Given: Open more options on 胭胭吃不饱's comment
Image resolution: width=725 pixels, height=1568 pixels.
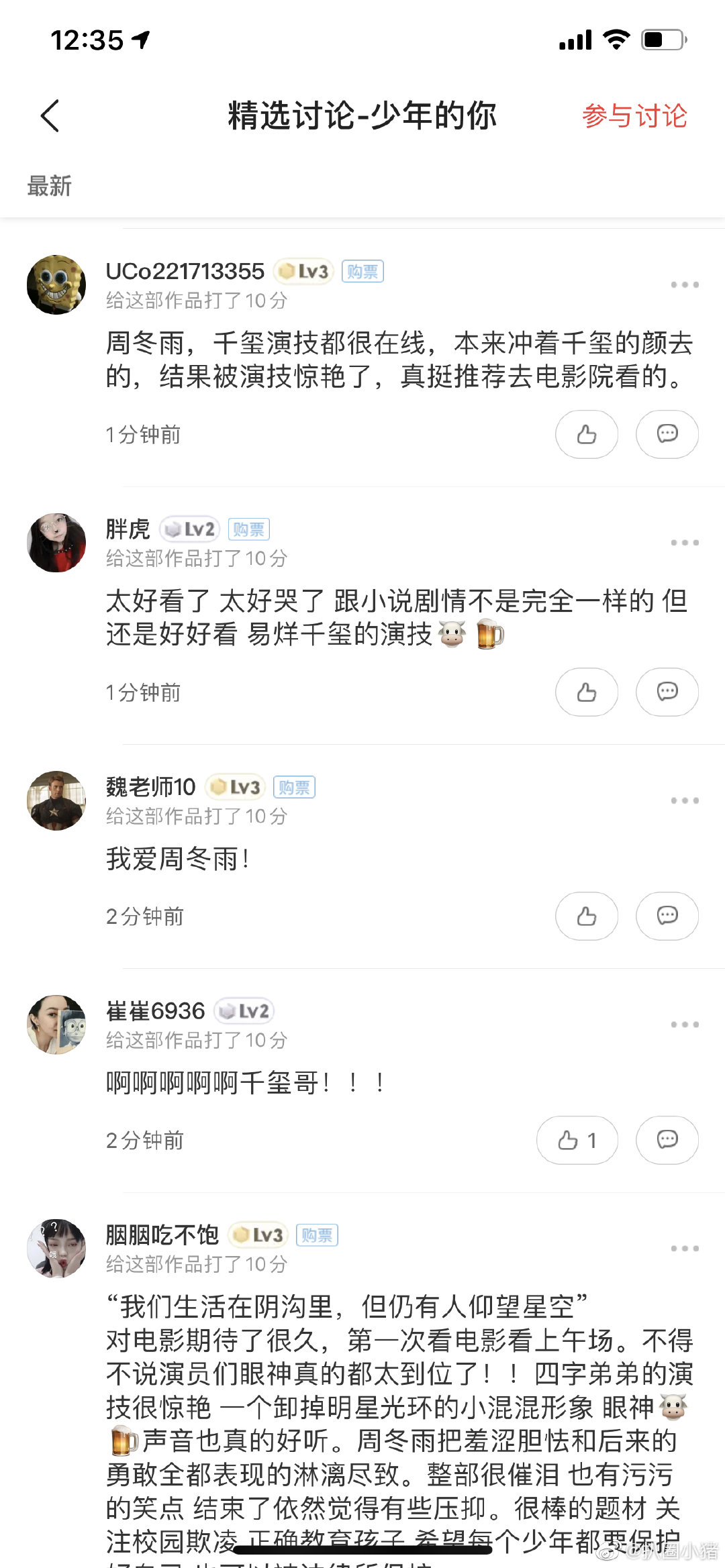Looking at the screenshot, I should 684,1249.
